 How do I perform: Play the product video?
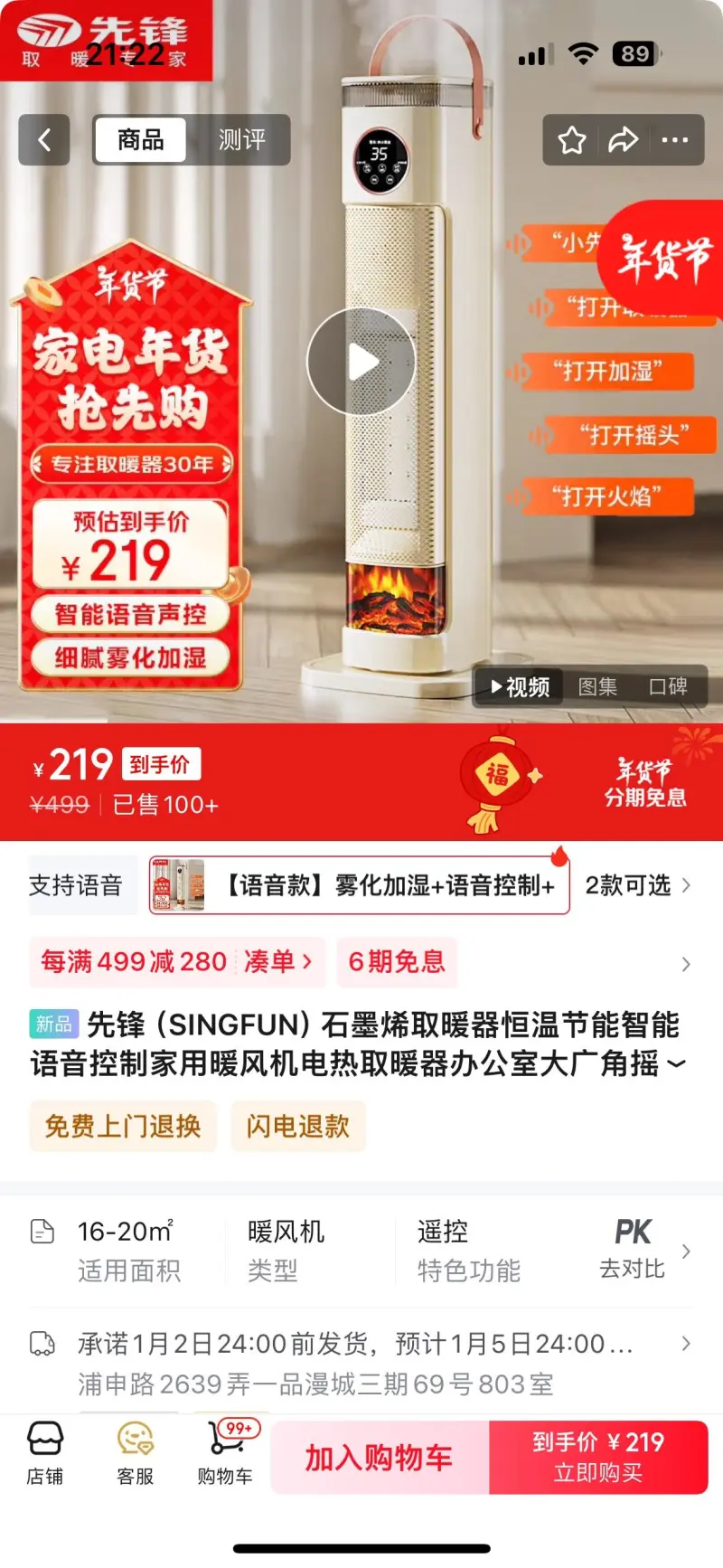(361, 362)
